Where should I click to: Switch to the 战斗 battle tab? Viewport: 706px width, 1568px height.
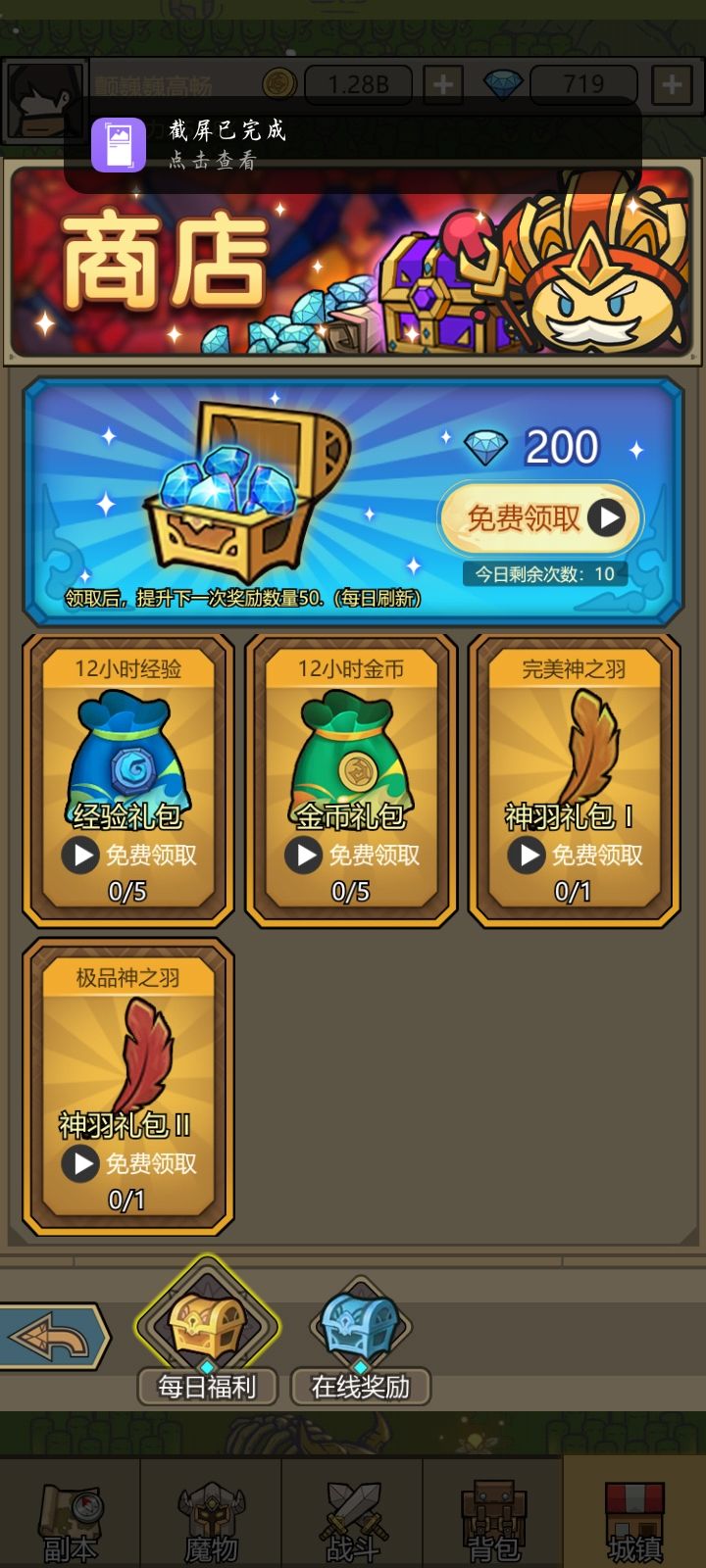tap(352, 1513)
